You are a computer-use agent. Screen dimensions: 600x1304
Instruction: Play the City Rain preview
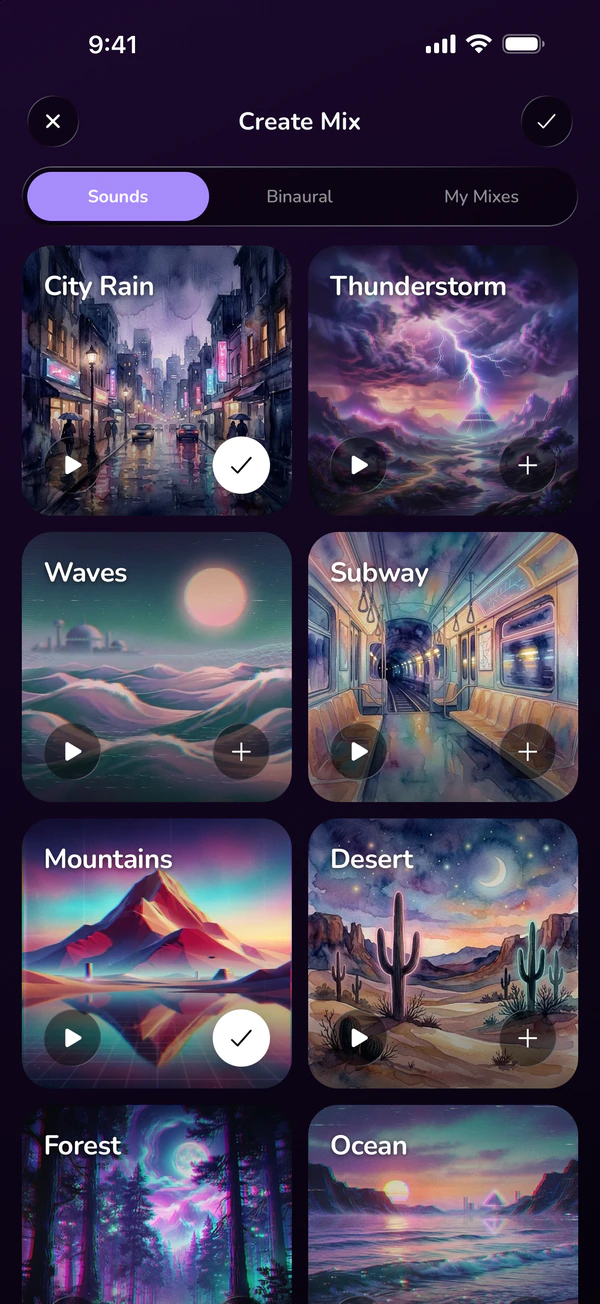73,465
